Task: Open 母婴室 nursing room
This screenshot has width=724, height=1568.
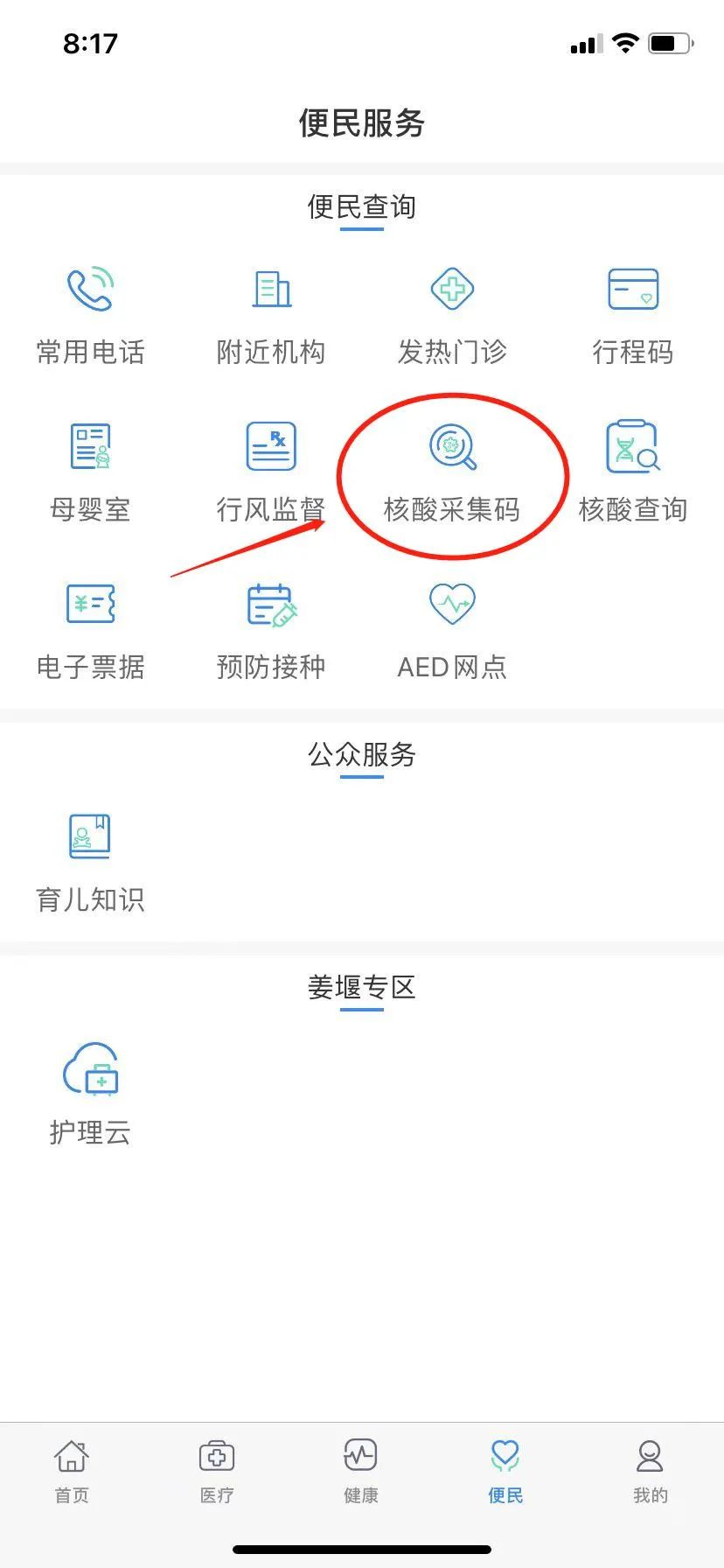Action: [90, 472]
